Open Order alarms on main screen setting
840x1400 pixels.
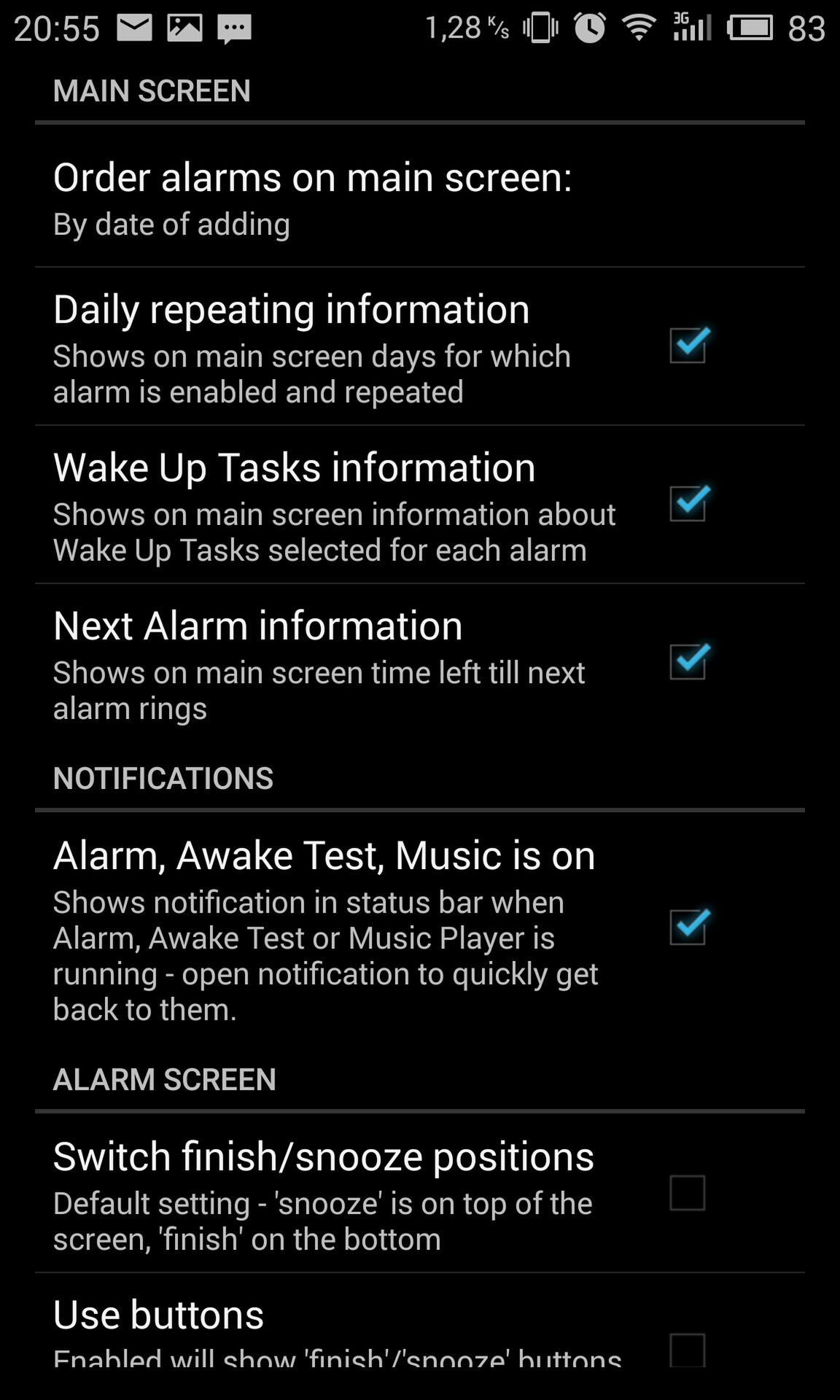pos(420,198)
